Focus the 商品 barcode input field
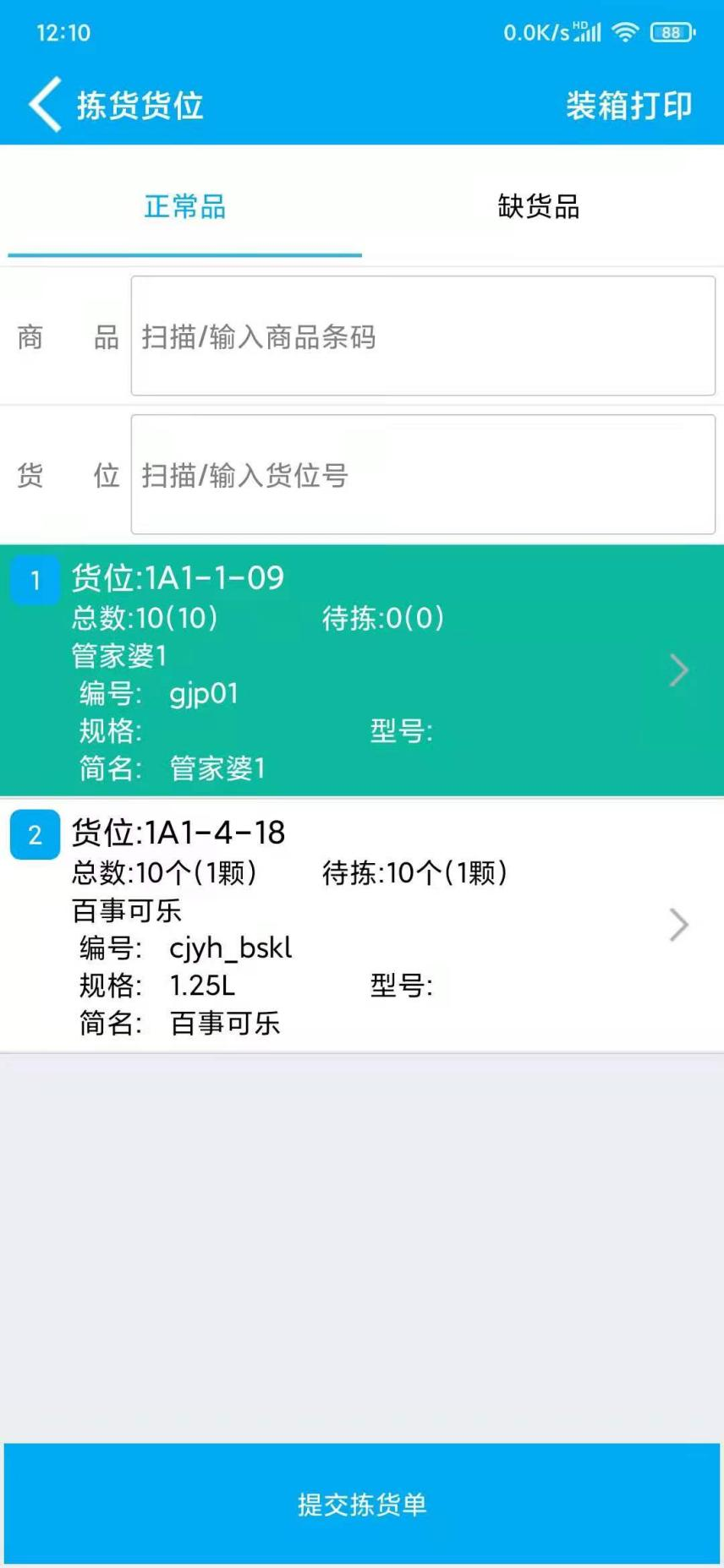The image size is (724, 1568). tap(423, 336)
